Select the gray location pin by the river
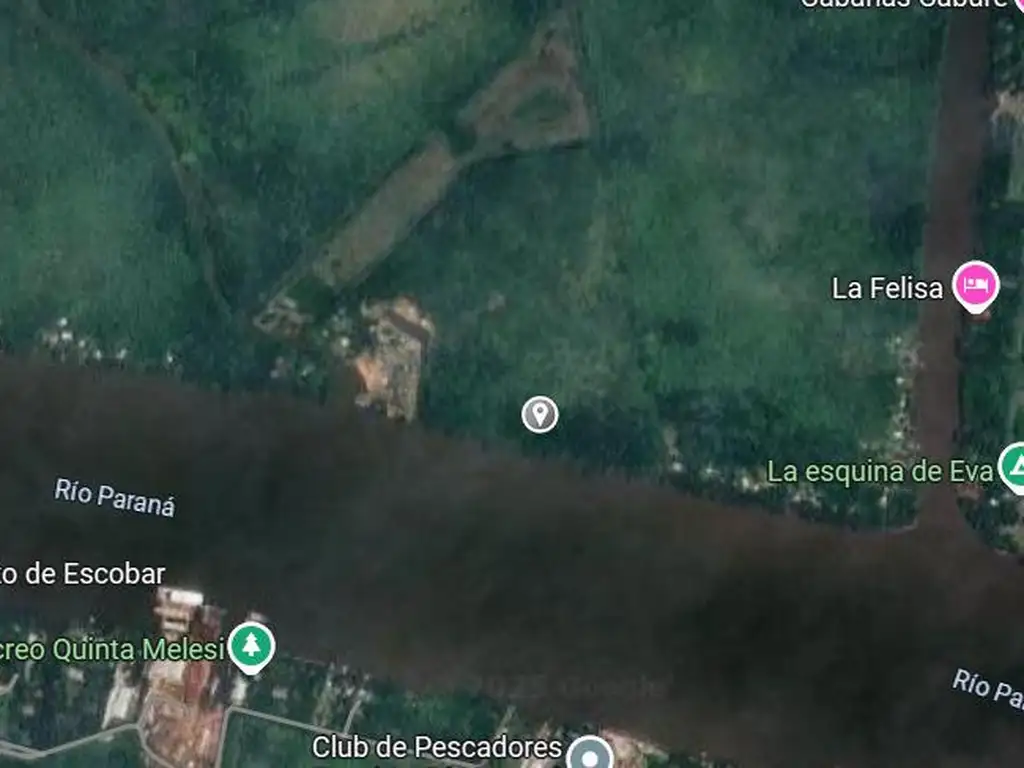This screenshot has width=1024, height=768. click(x=540, y=413)
